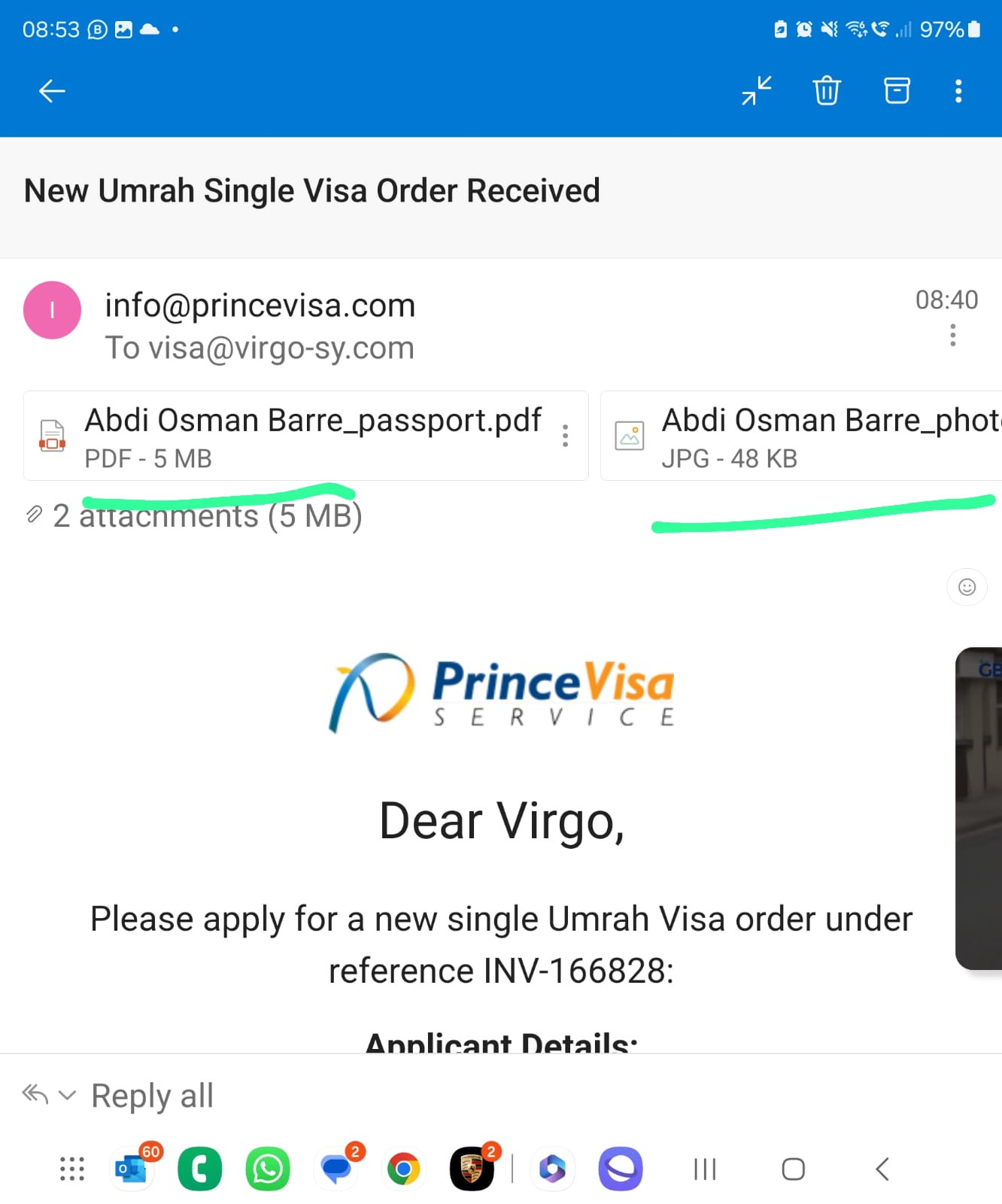Image resolution: width=1002 pixels, height=1204 pixels.
Task: Go back to the inbox
Action: (52, 91)
